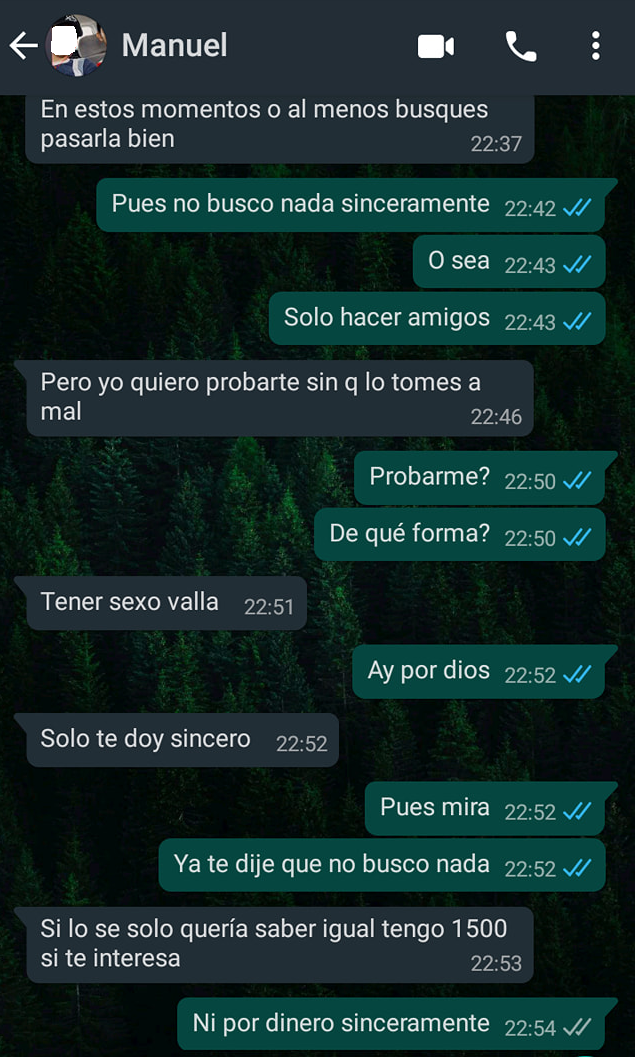Screen dimensions: 635x1057
Task: Start a video call with Manuel
Action: click(436, 46)
